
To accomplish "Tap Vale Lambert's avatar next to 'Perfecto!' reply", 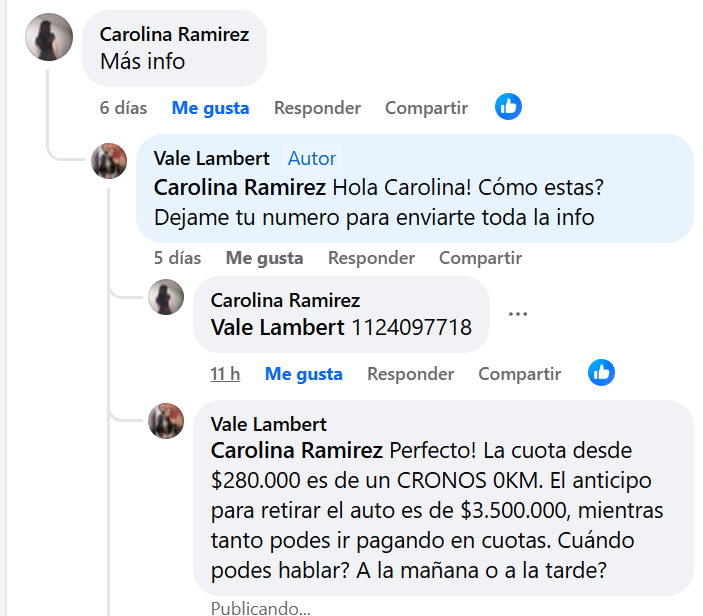I will (166, 421).
